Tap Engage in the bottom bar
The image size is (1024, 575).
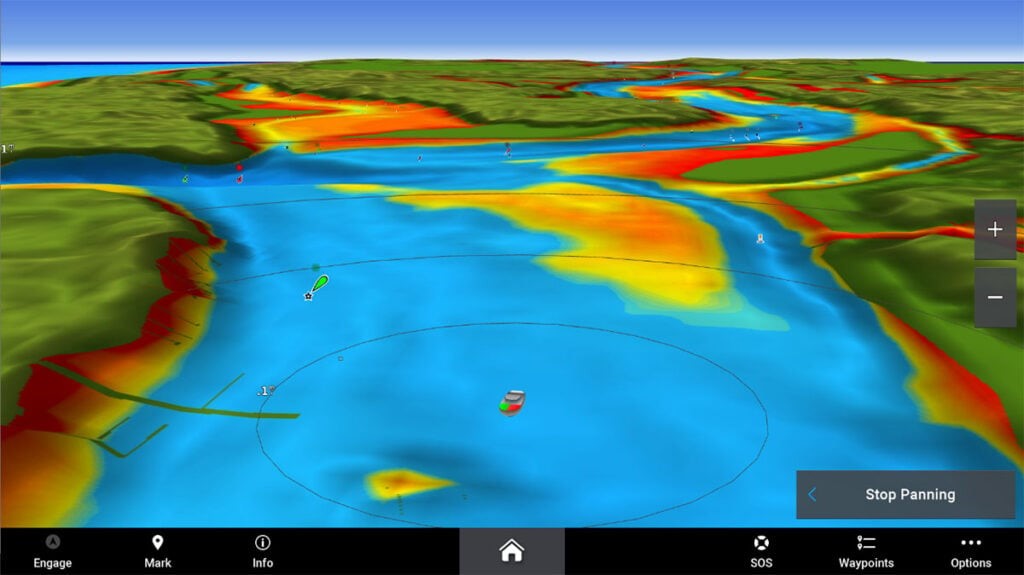52,551
